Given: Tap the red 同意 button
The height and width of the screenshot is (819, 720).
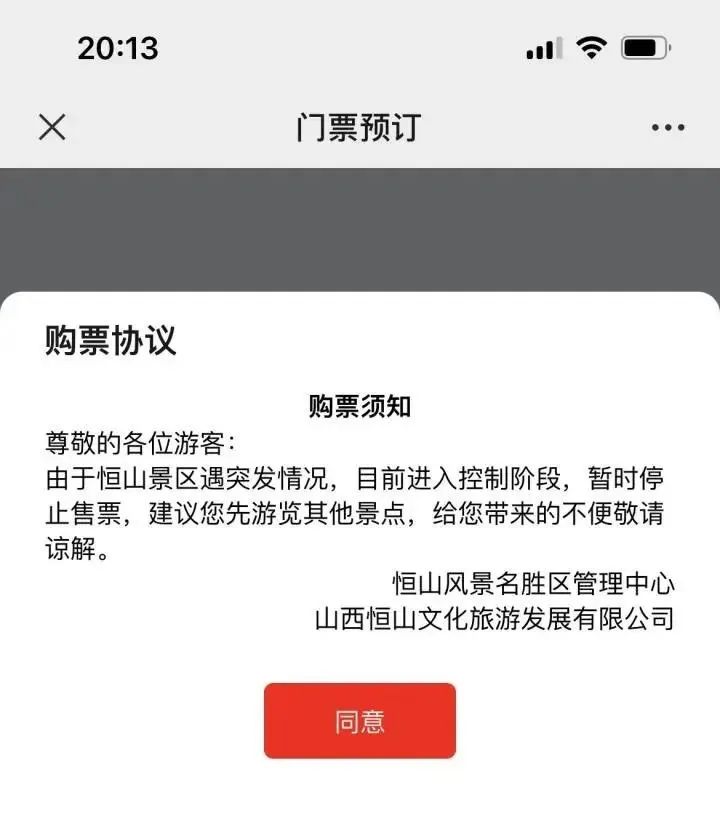Looking at the screenshot, I should point(359,721).
